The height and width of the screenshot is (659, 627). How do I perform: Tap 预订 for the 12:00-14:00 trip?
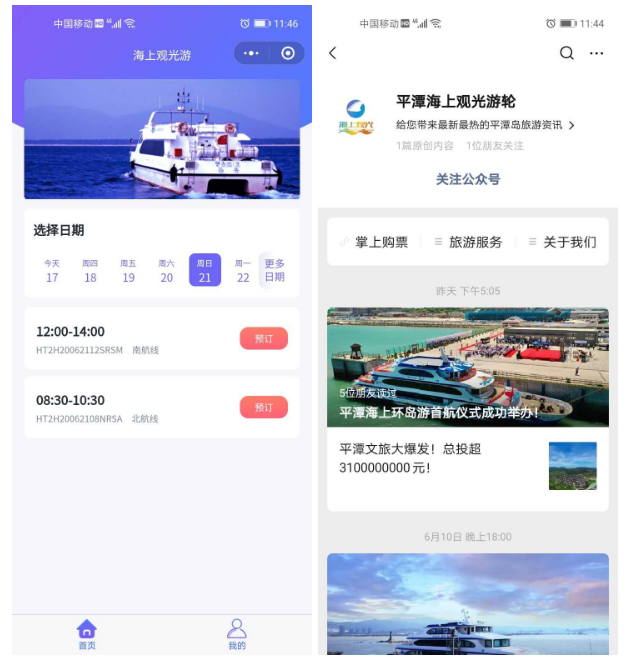click(263, 339)
